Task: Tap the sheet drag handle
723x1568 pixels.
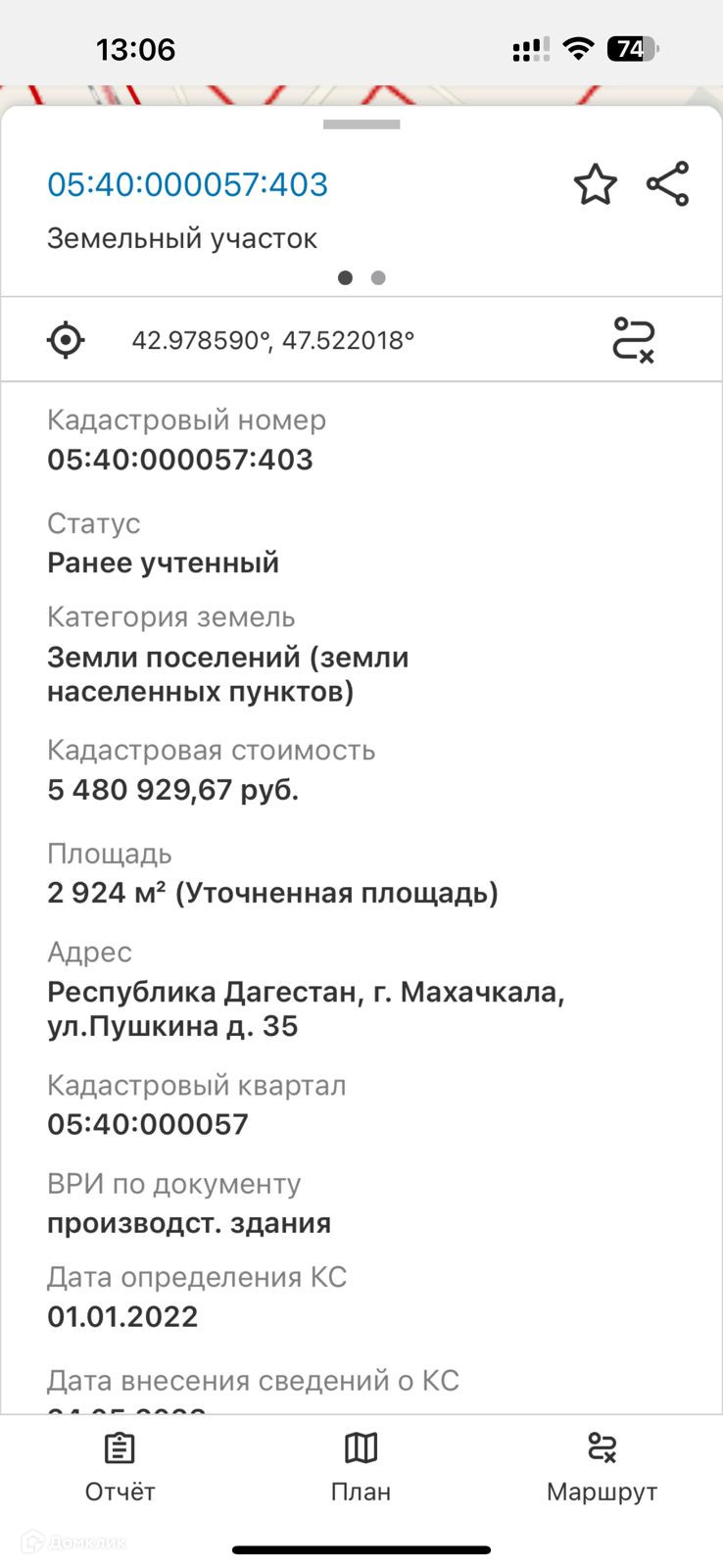Action: coord(361,124)
